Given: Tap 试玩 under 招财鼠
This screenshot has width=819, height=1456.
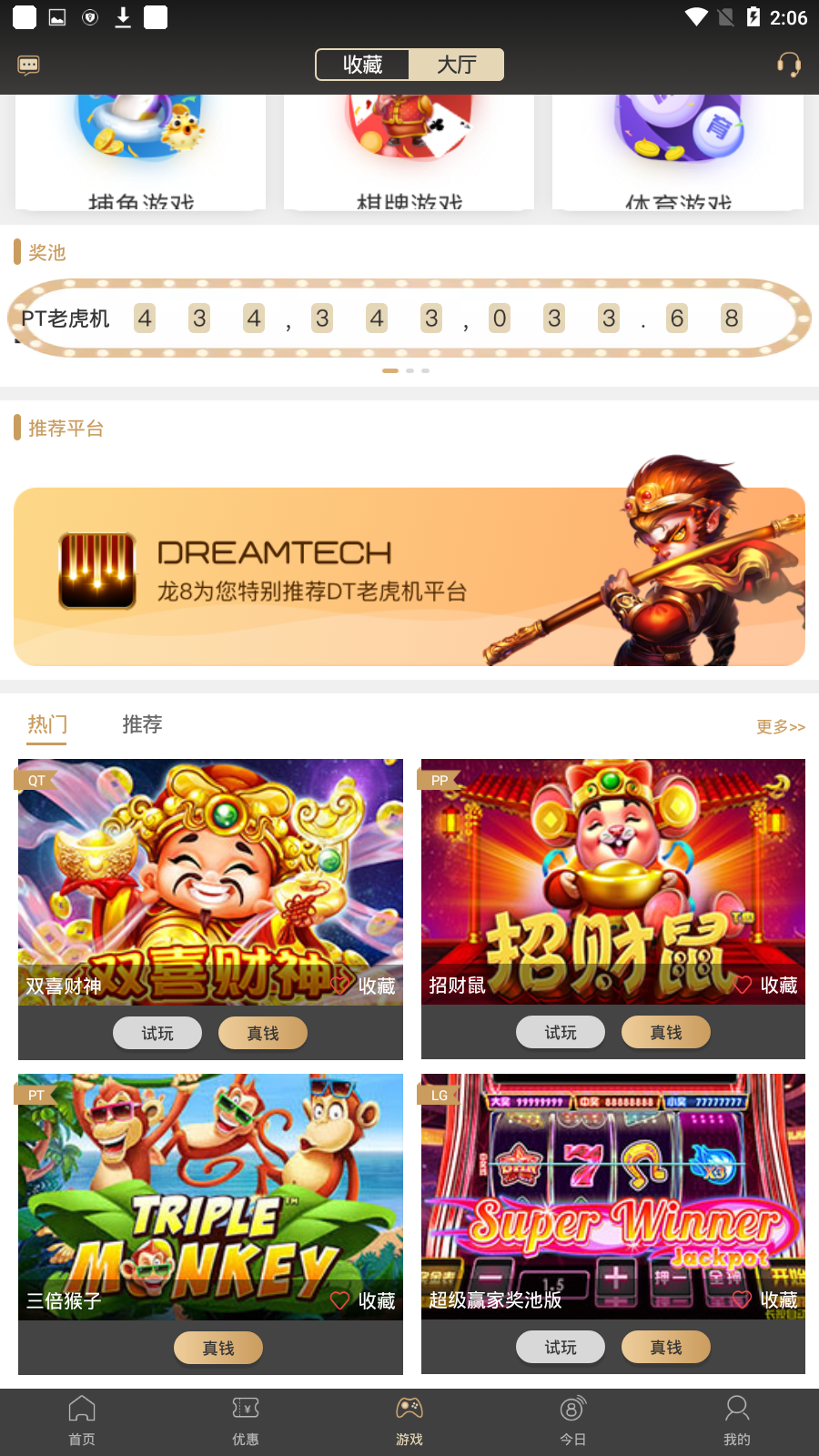Looking at the screenshot, I should pyautogui.click(x=561, y=1032).
